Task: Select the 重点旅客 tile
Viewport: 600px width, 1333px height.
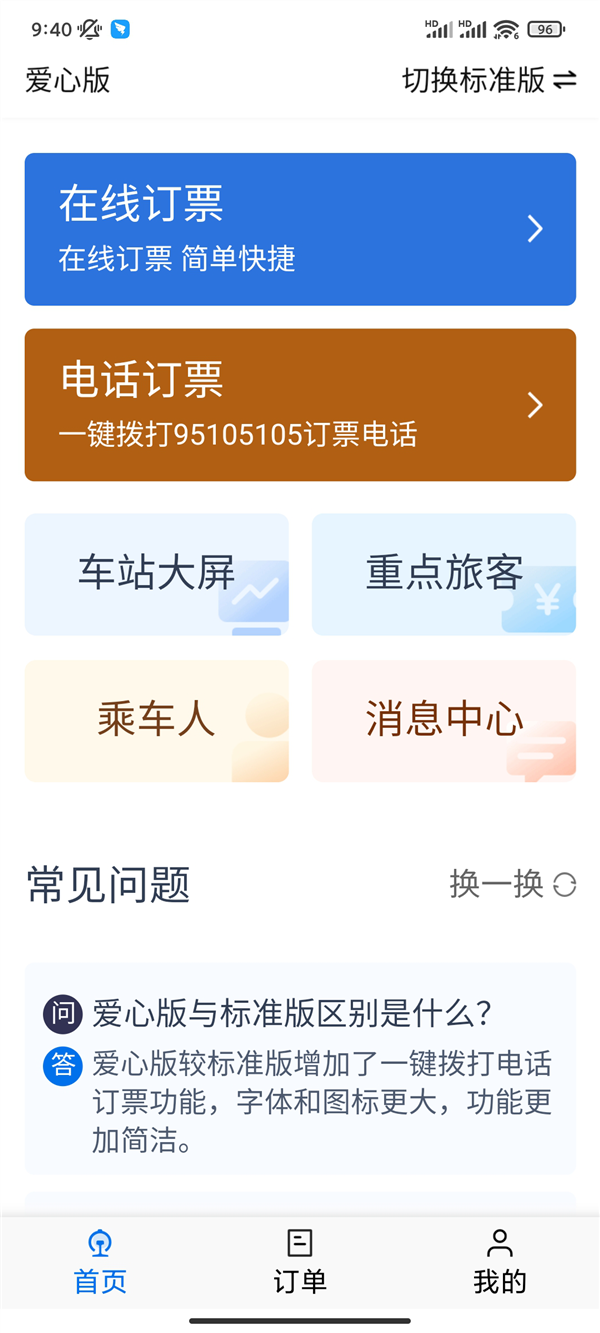Action: (444, 574)
